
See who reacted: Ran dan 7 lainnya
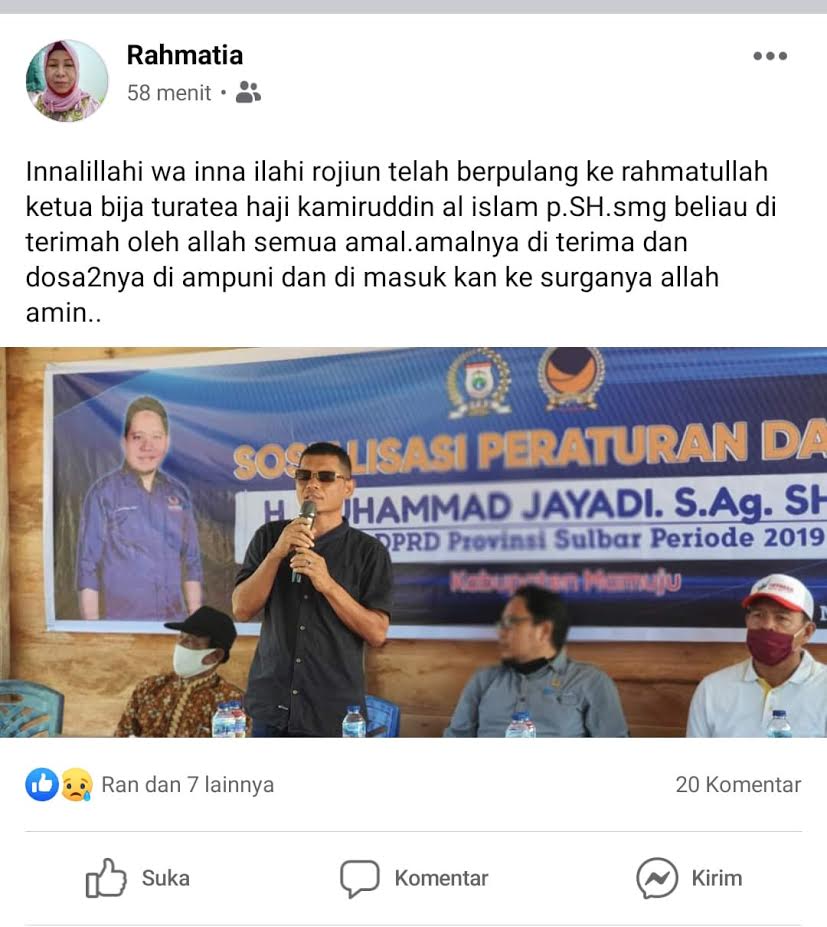[186, 785]
